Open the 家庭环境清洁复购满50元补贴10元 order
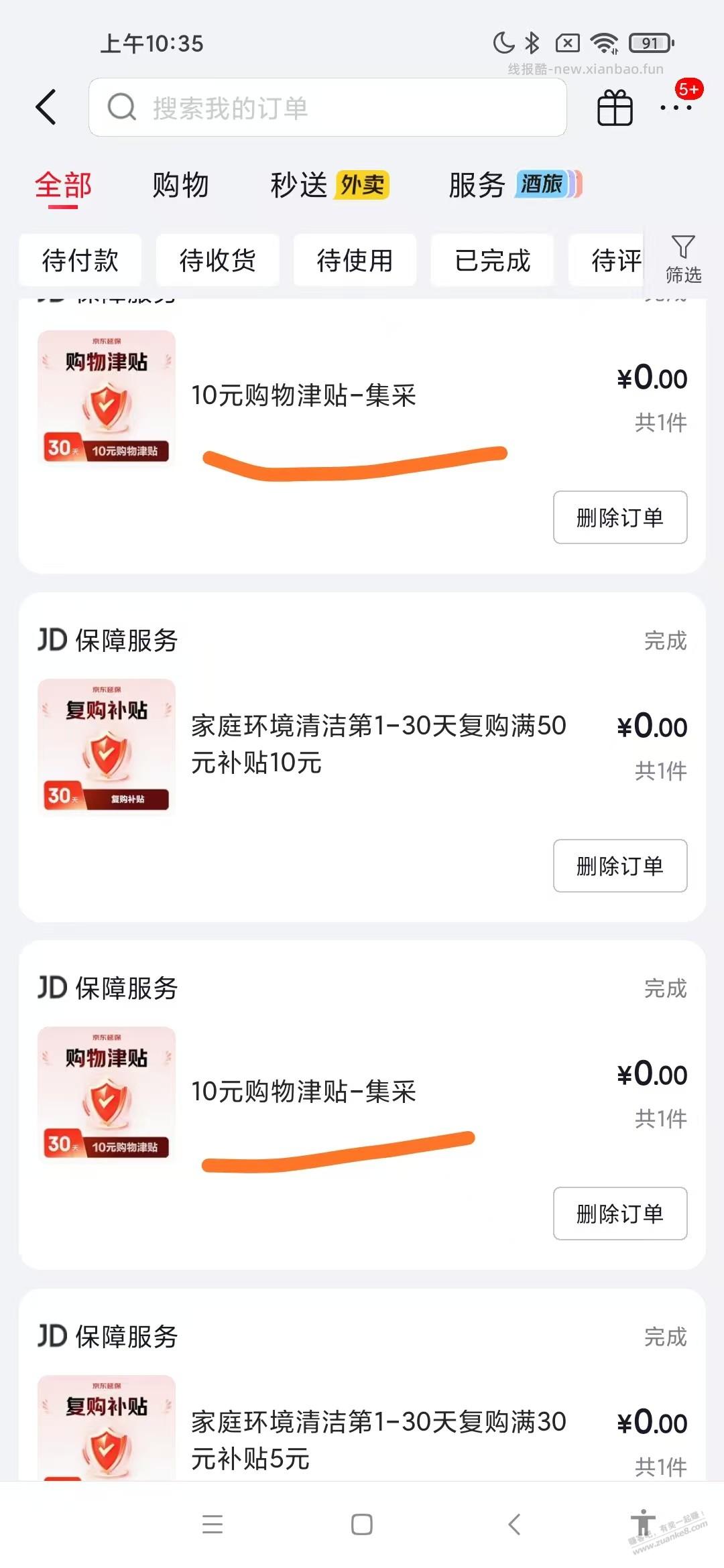The height and width of the screenshot is (1568, 724). pyautogui.click(x=375, y=744)
